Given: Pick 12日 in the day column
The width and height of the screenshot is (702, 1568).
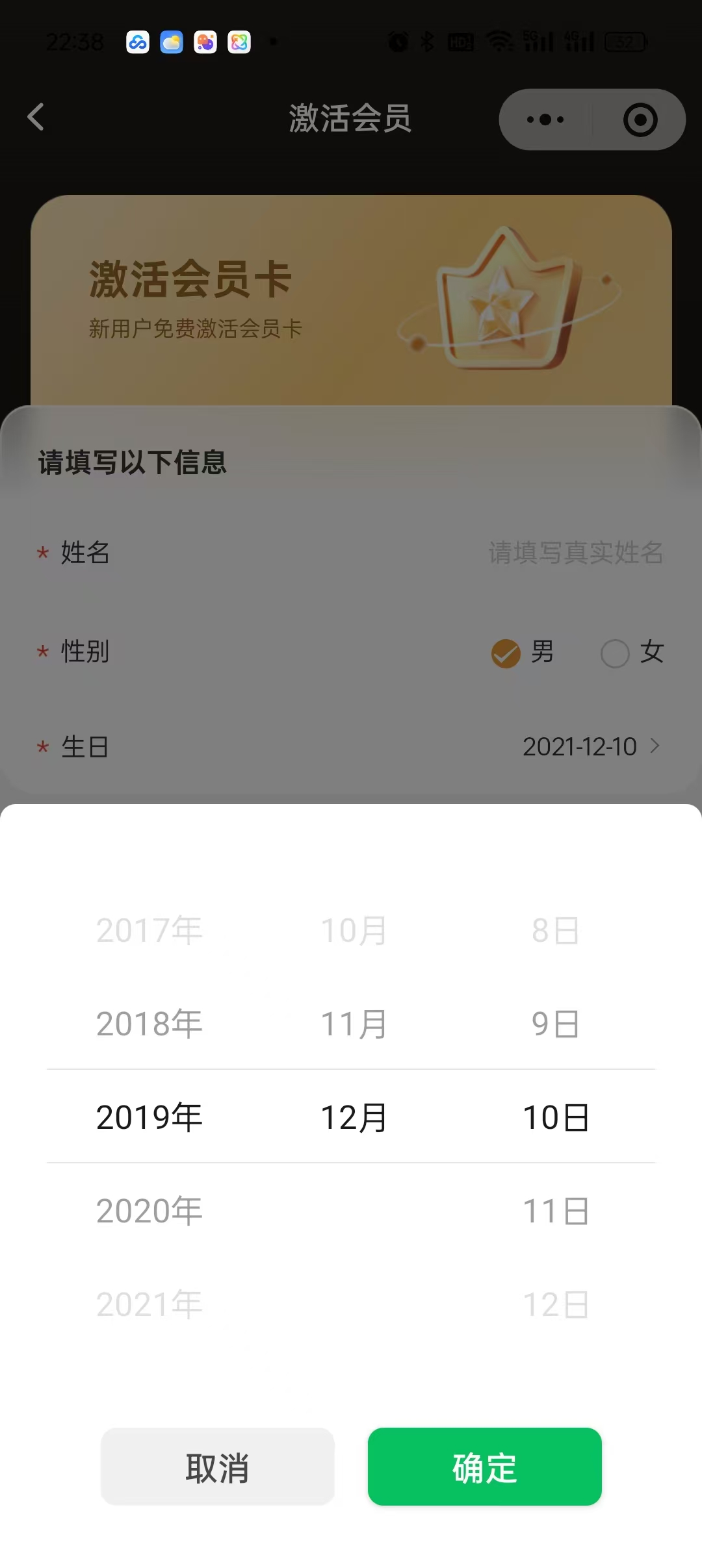Looking at the screenshot, I should tap(556, 1304).
